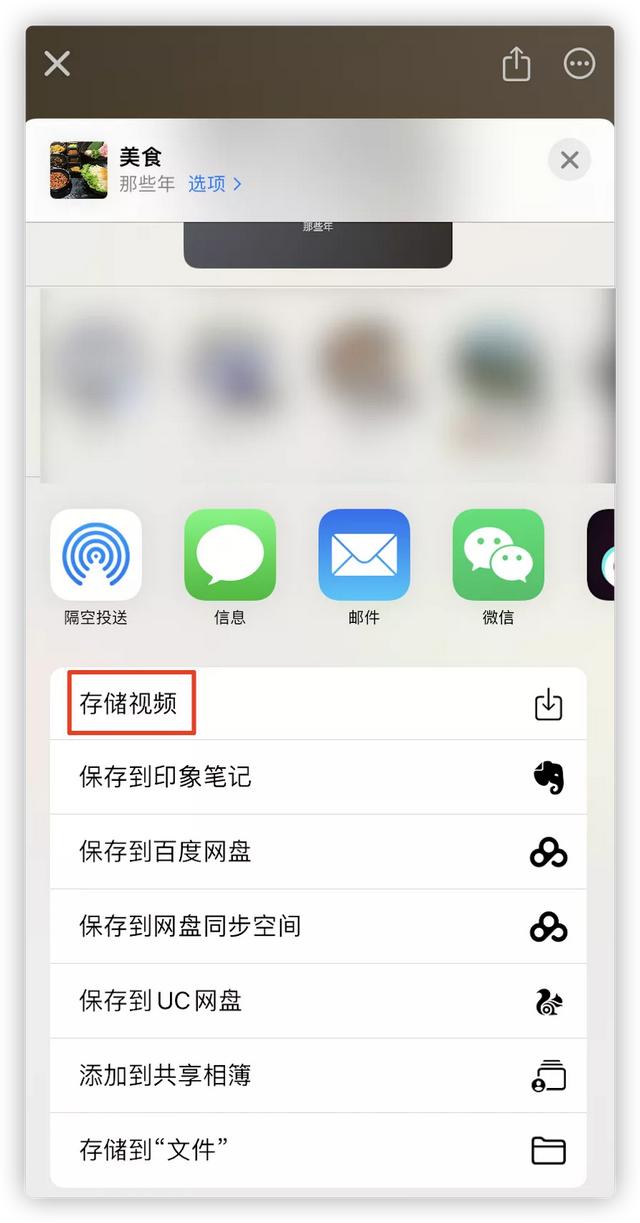Choose 存储到"文件"
This screenshot has height=1223, width=640.
pos(318,1150)
